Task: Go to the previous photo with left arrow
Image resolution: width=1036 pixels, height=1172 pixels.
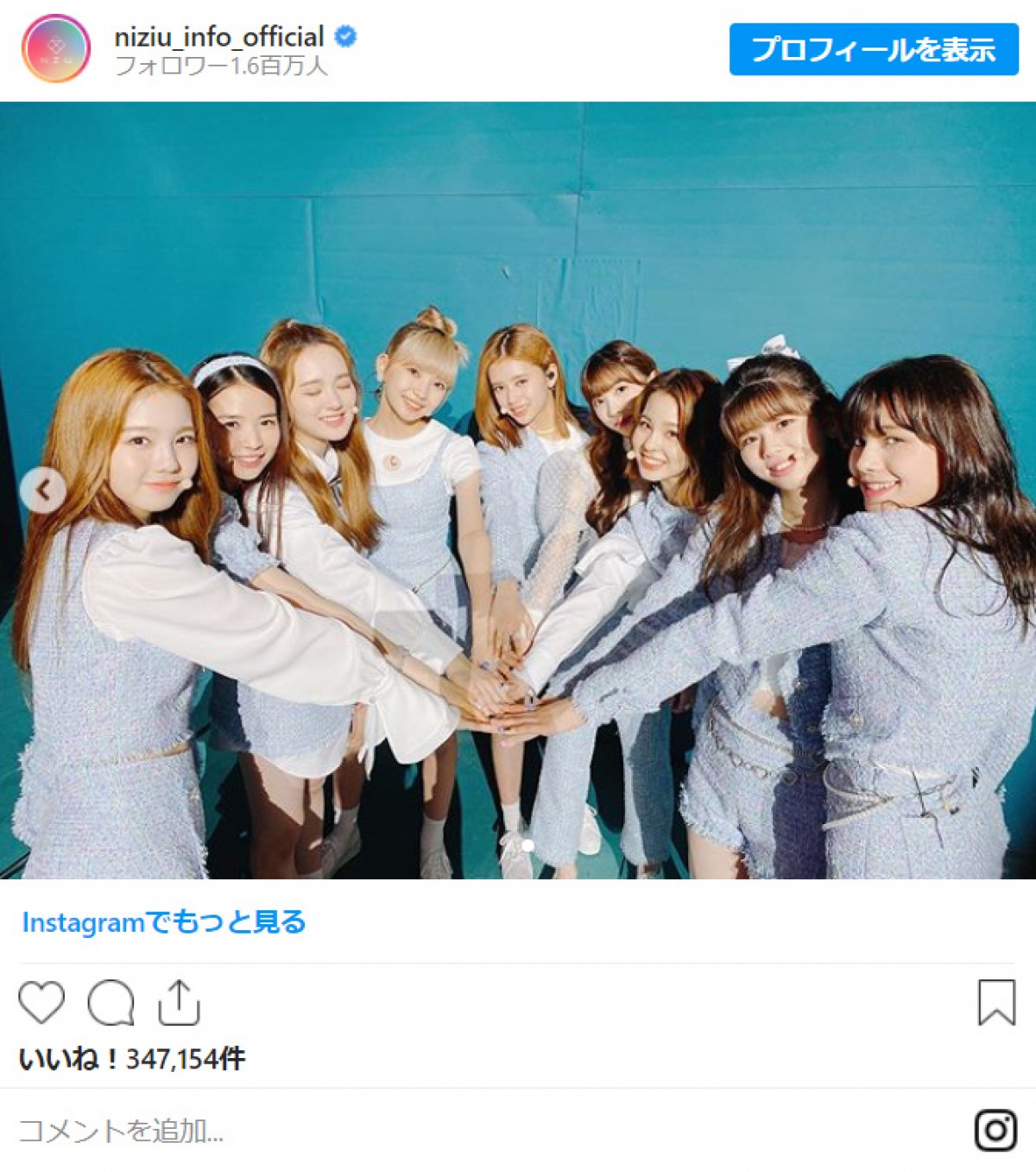Action: point(42,491)
